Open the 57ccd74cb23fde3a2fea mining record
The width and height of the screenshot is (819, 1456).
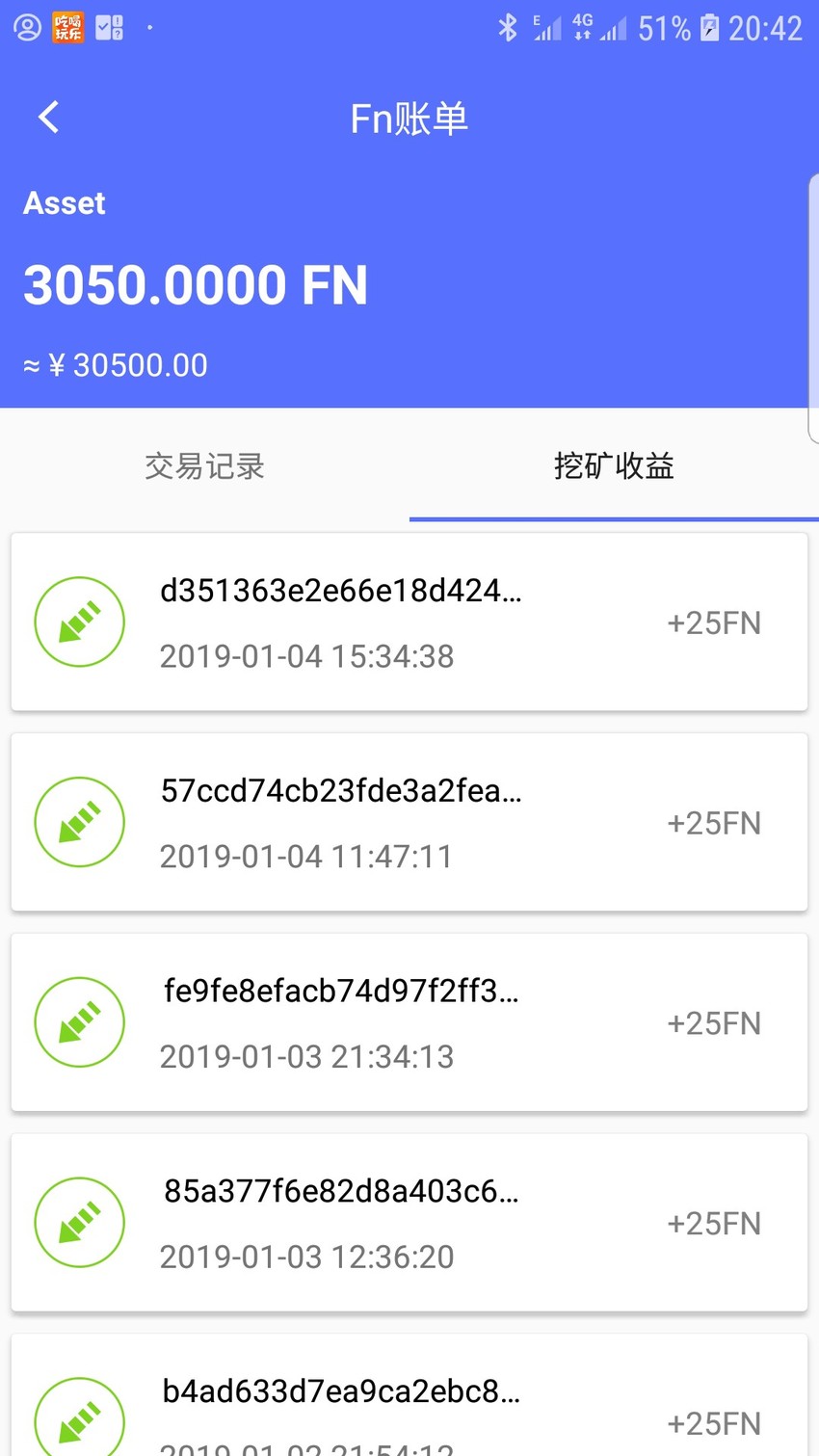coord(409,823)
